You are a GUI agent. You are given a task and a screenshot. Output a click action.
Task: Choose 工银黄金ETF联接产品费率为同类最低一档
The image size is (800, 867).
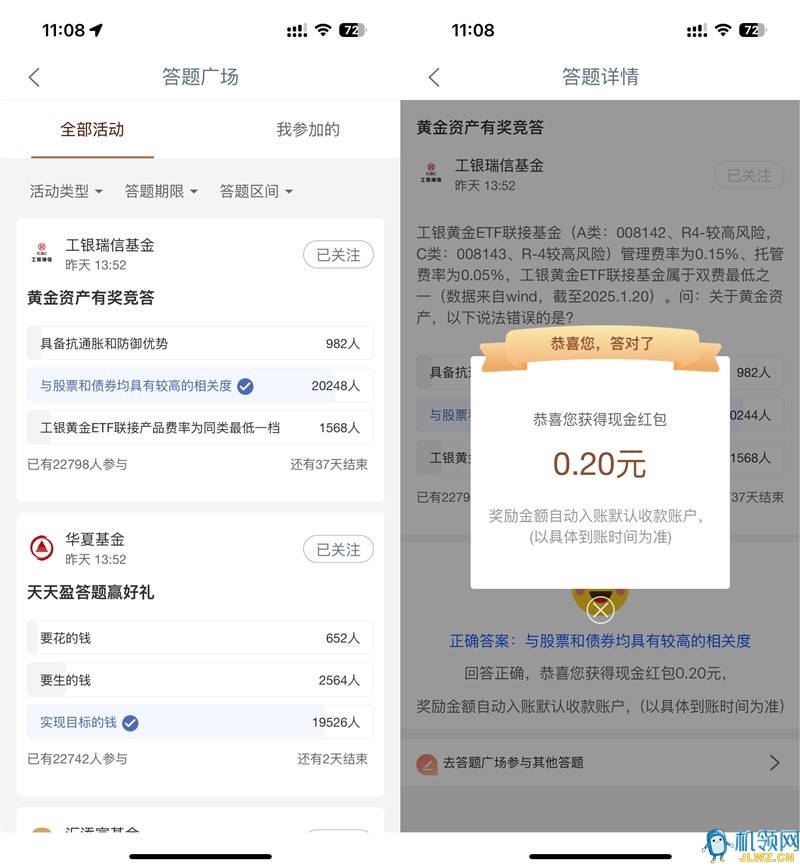(200, 428)
